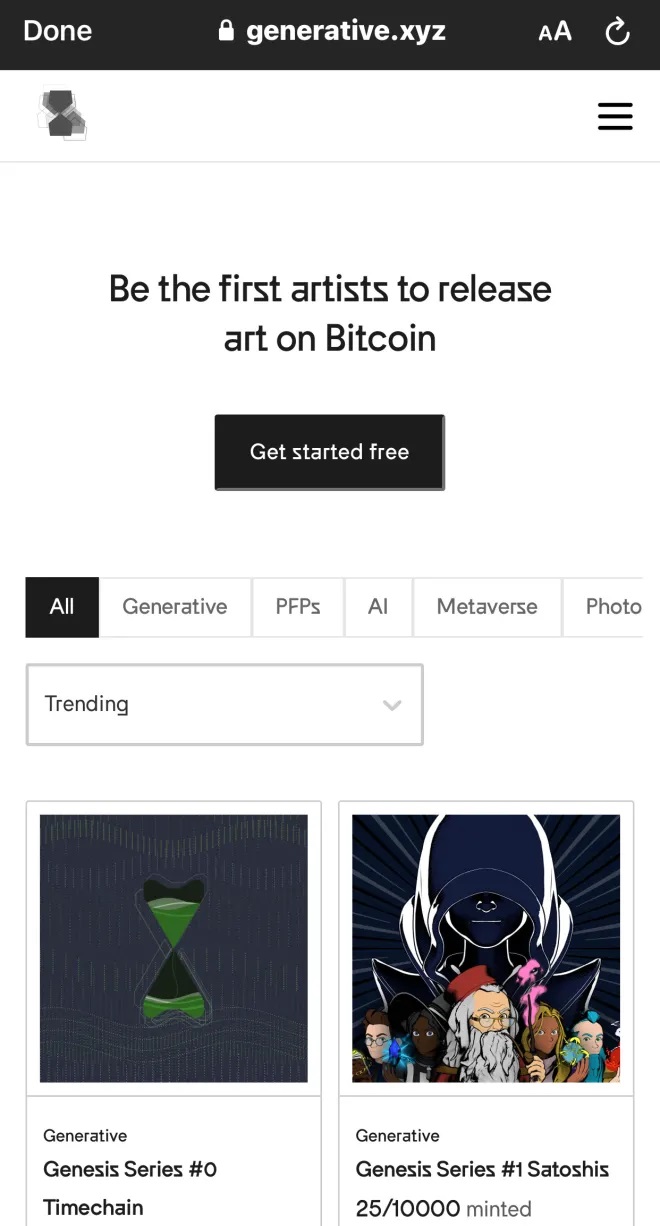Select the All category tab

tap(62, 607)
